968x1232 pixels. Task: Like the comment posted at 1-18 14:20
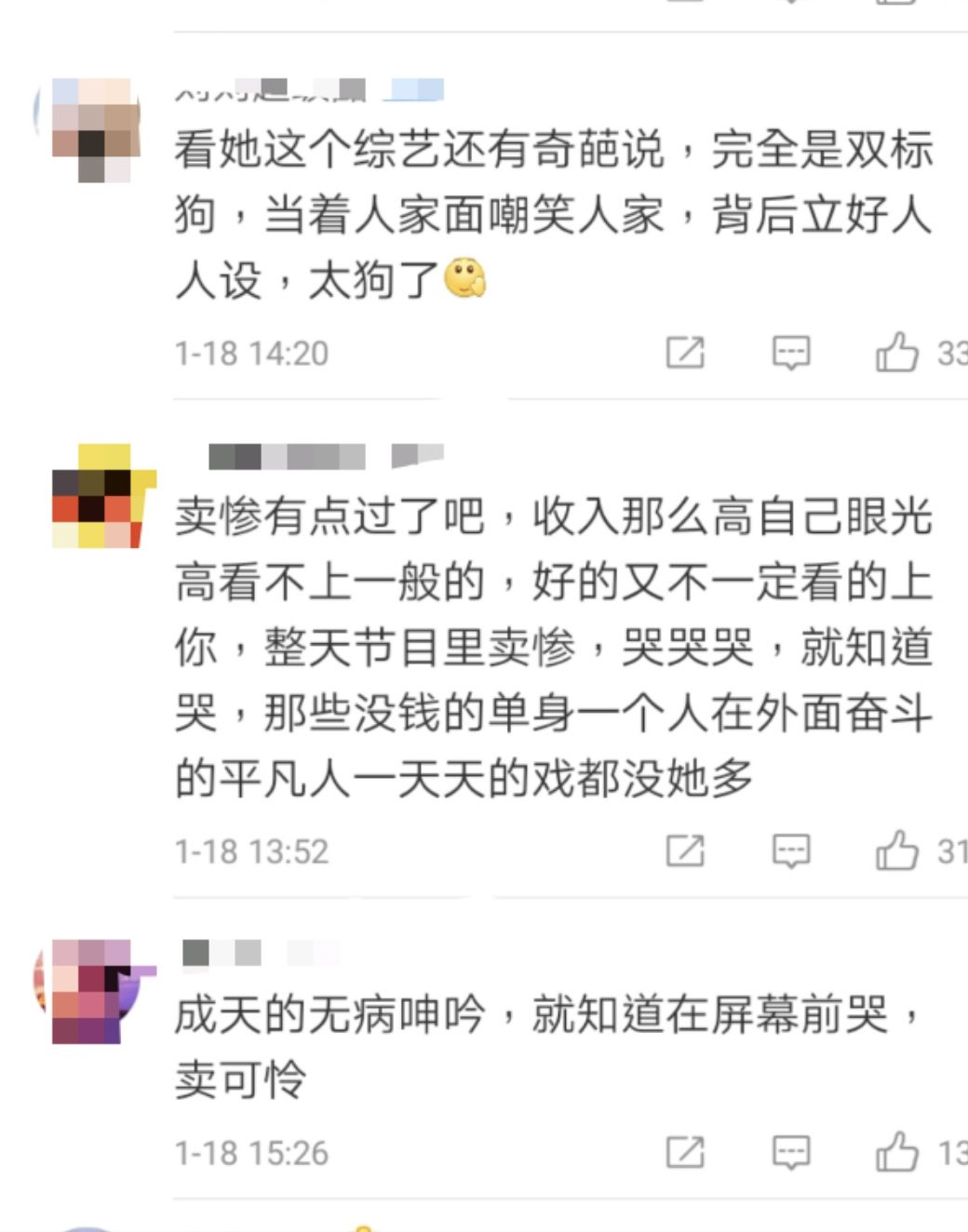pos(896,353)
